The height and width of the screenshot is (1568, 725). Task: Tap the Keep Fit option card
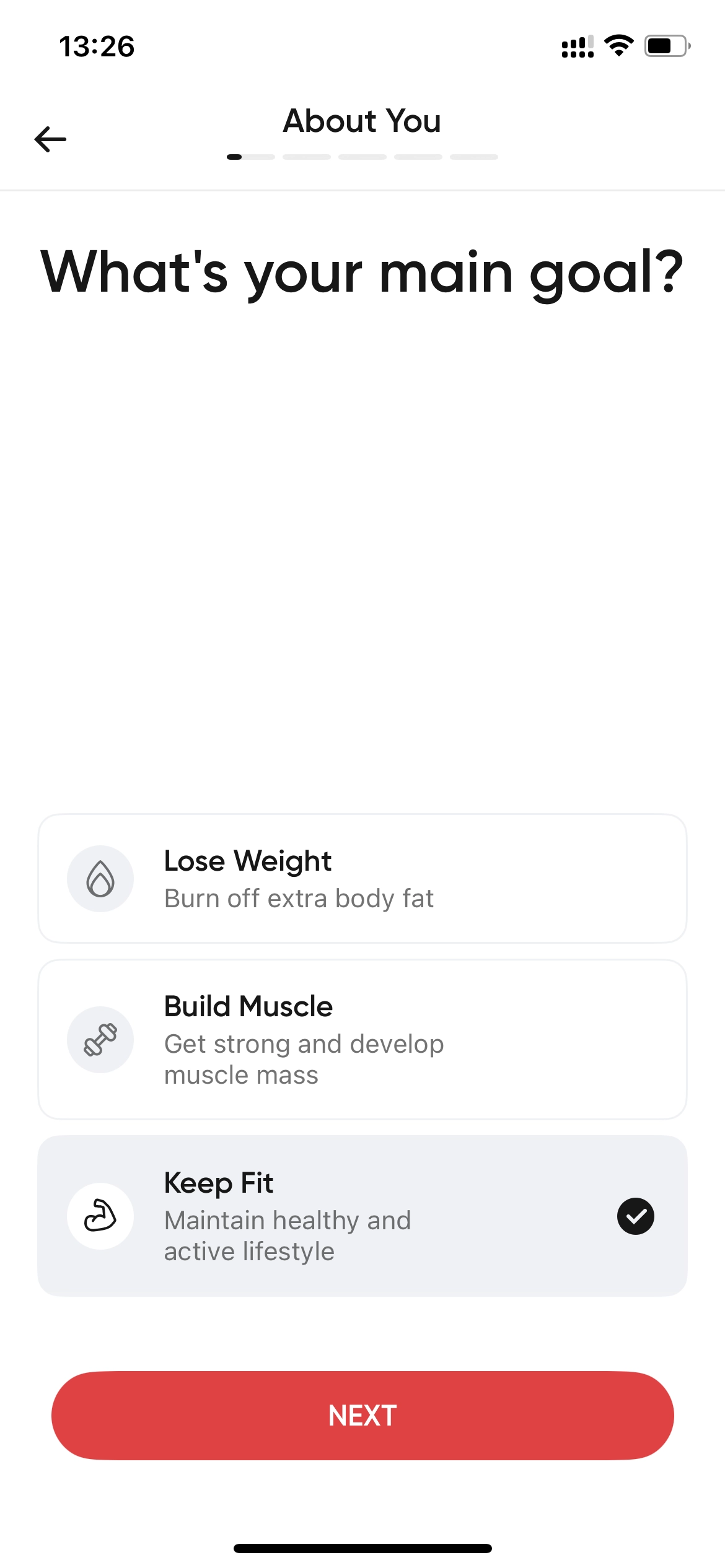(x=362, y=1216)
